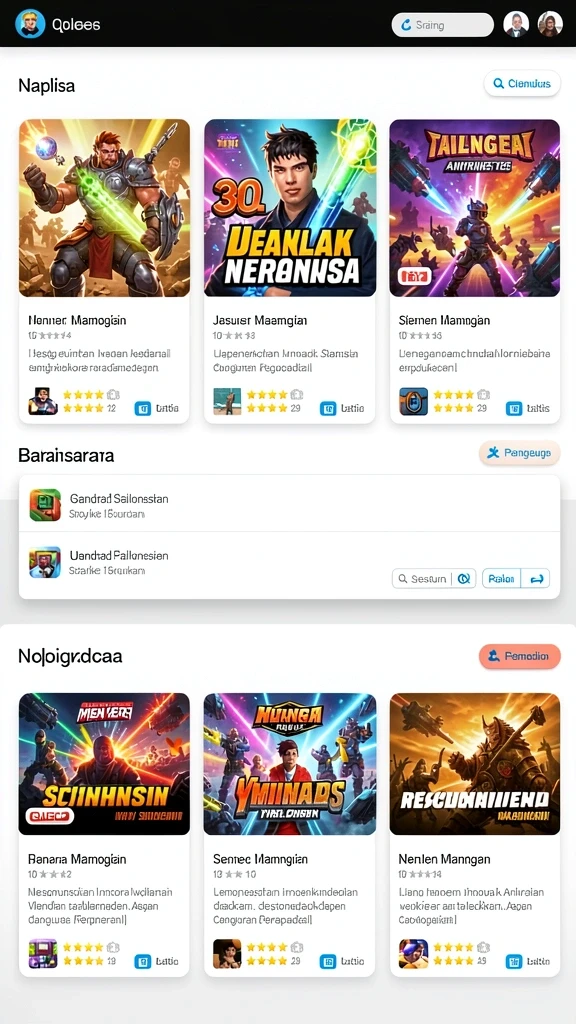
Task: Tap the battle button on Nenner Mamogian
Action: point(157,409)
